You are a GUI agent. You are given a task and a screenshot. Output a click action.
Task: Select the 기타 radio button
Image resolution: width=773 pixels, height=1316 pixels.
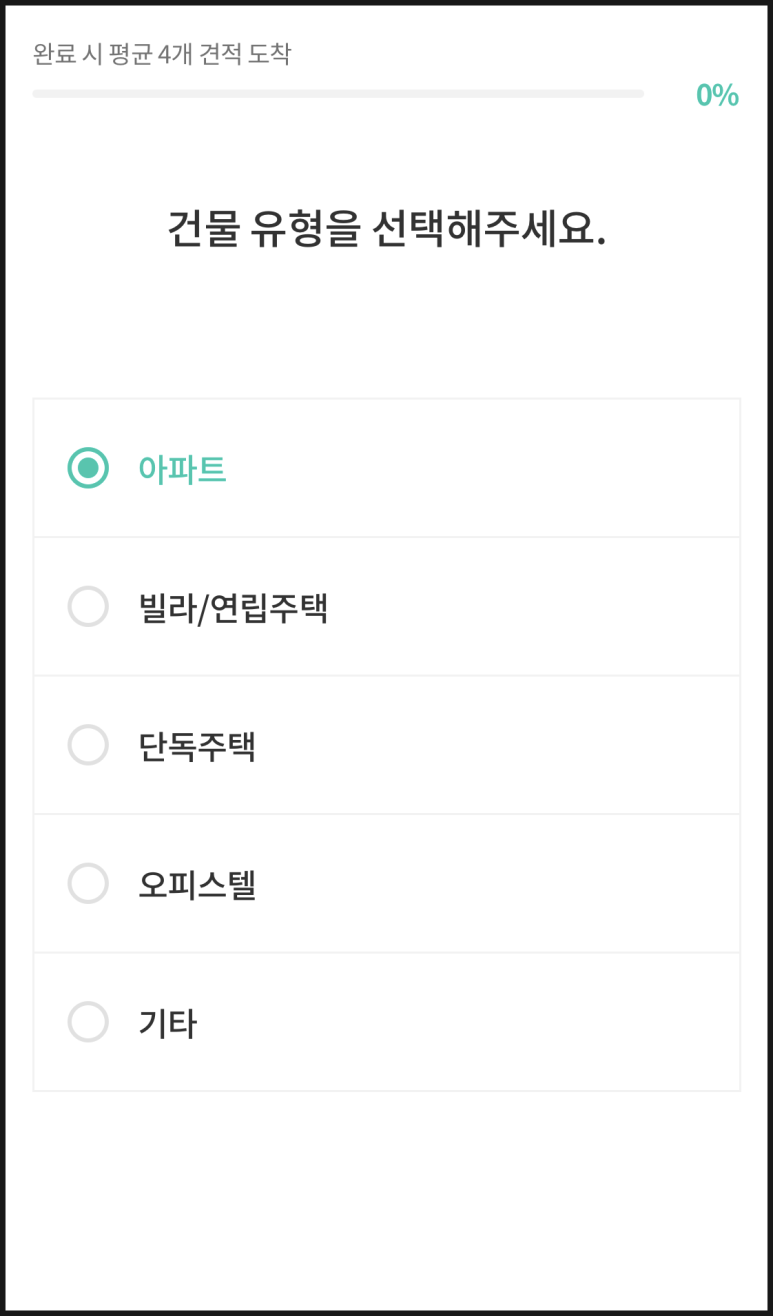(x=88, y=1022)
